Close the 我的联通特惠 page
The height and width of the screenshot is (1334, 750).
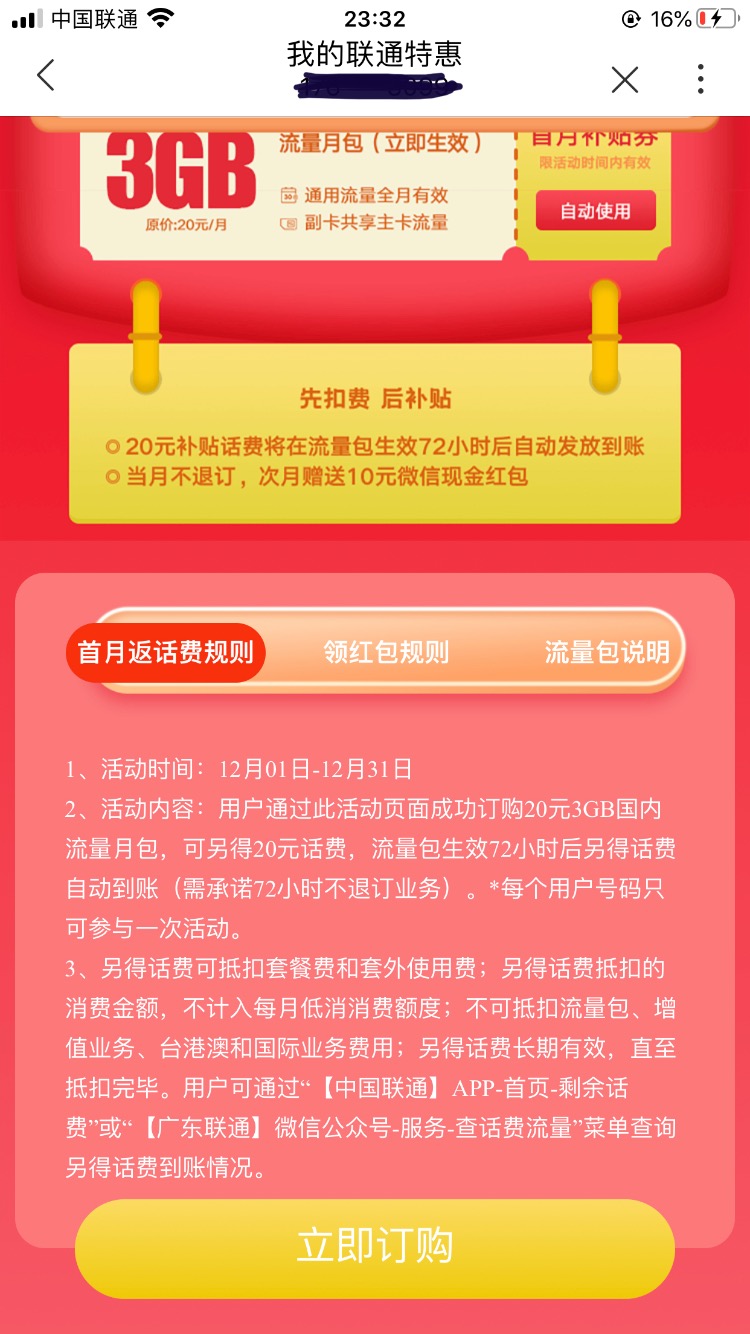coord(625,80)
